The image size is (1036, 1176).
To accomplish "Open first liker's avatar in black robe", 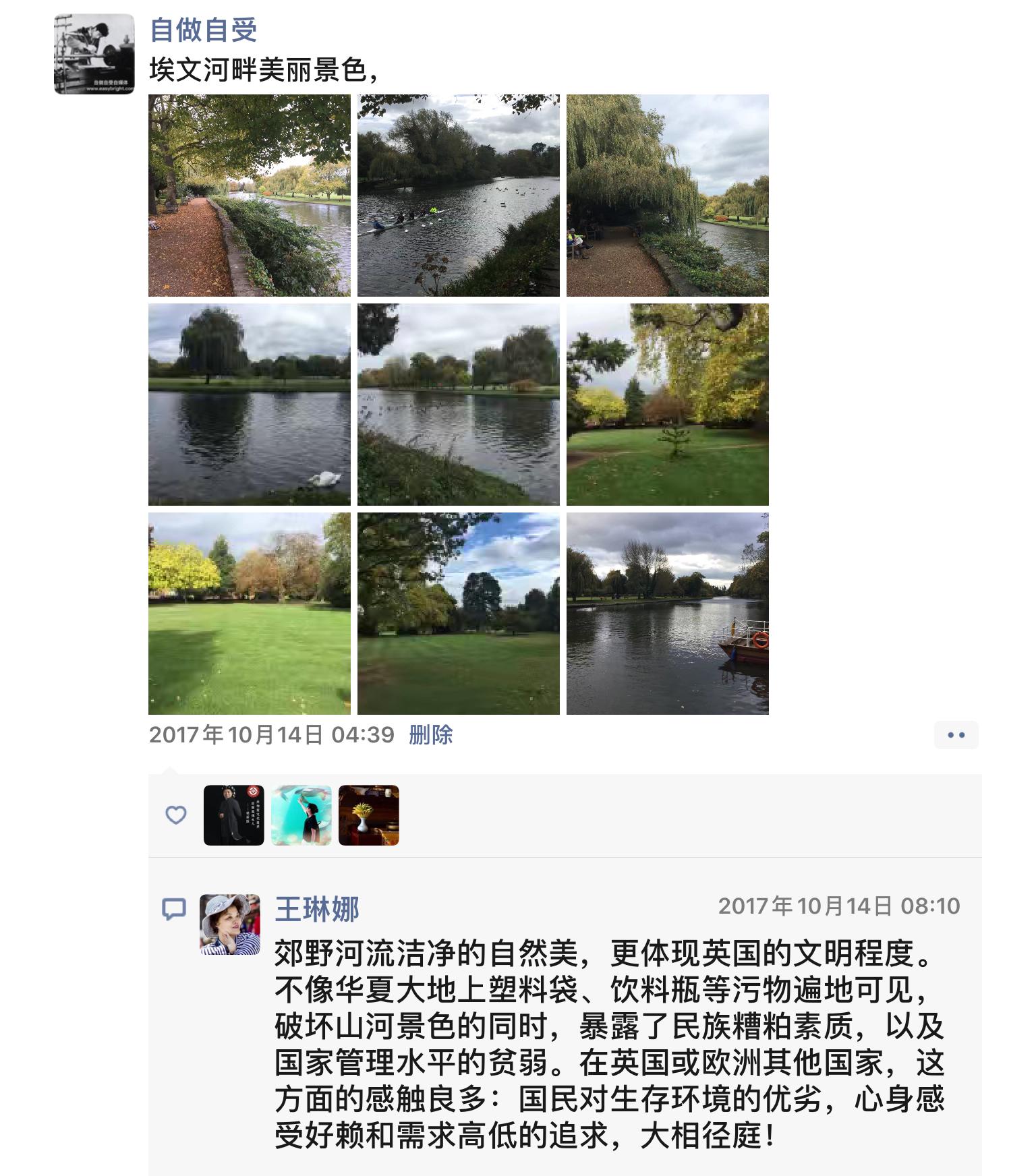I will click(x=233, y=815).
